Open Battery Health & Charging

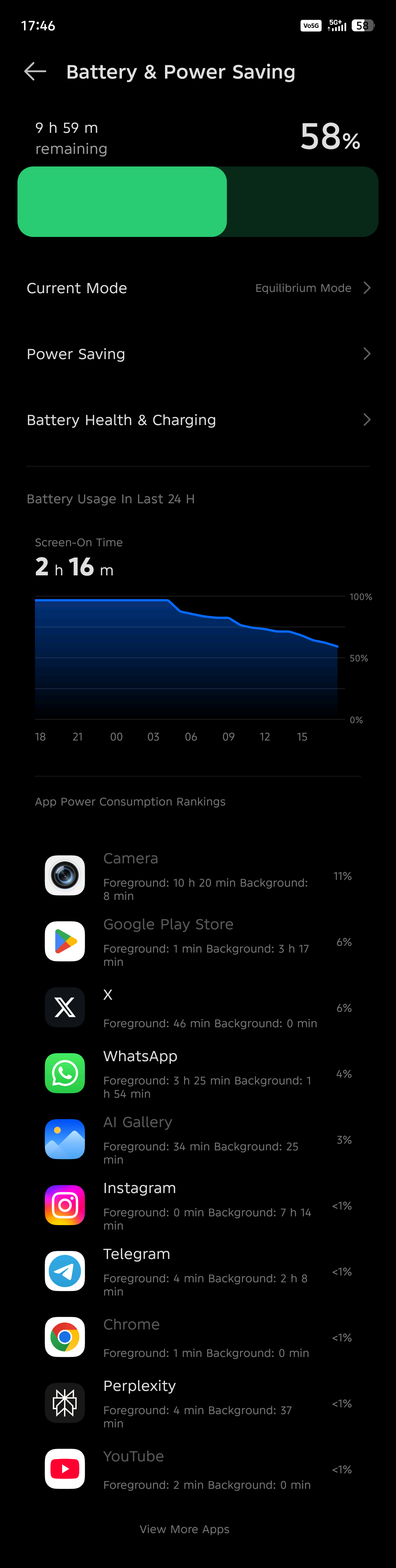(197, 420)
